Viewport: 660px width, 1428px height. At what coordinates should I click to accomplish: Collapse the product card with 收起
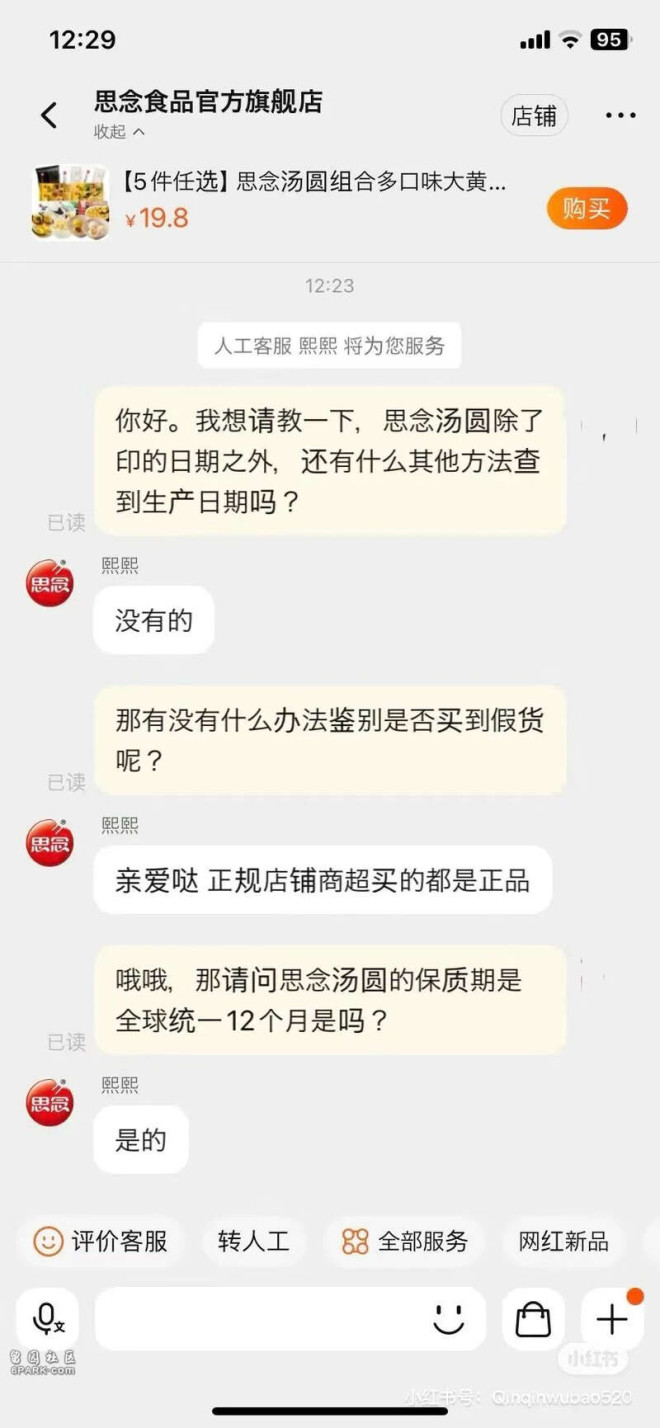tap(119, 132)
